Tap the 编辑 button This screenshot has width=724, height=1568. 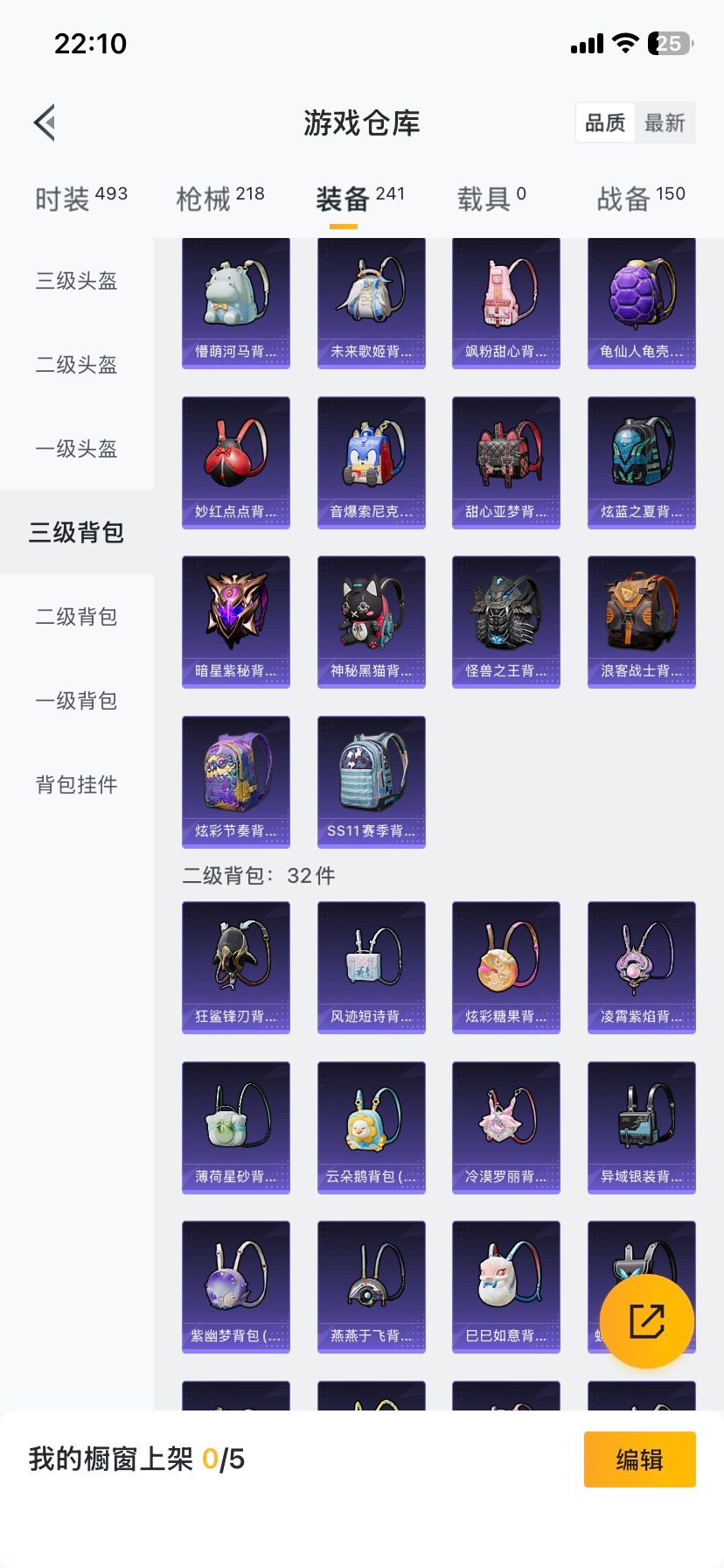coord(639,1459)
